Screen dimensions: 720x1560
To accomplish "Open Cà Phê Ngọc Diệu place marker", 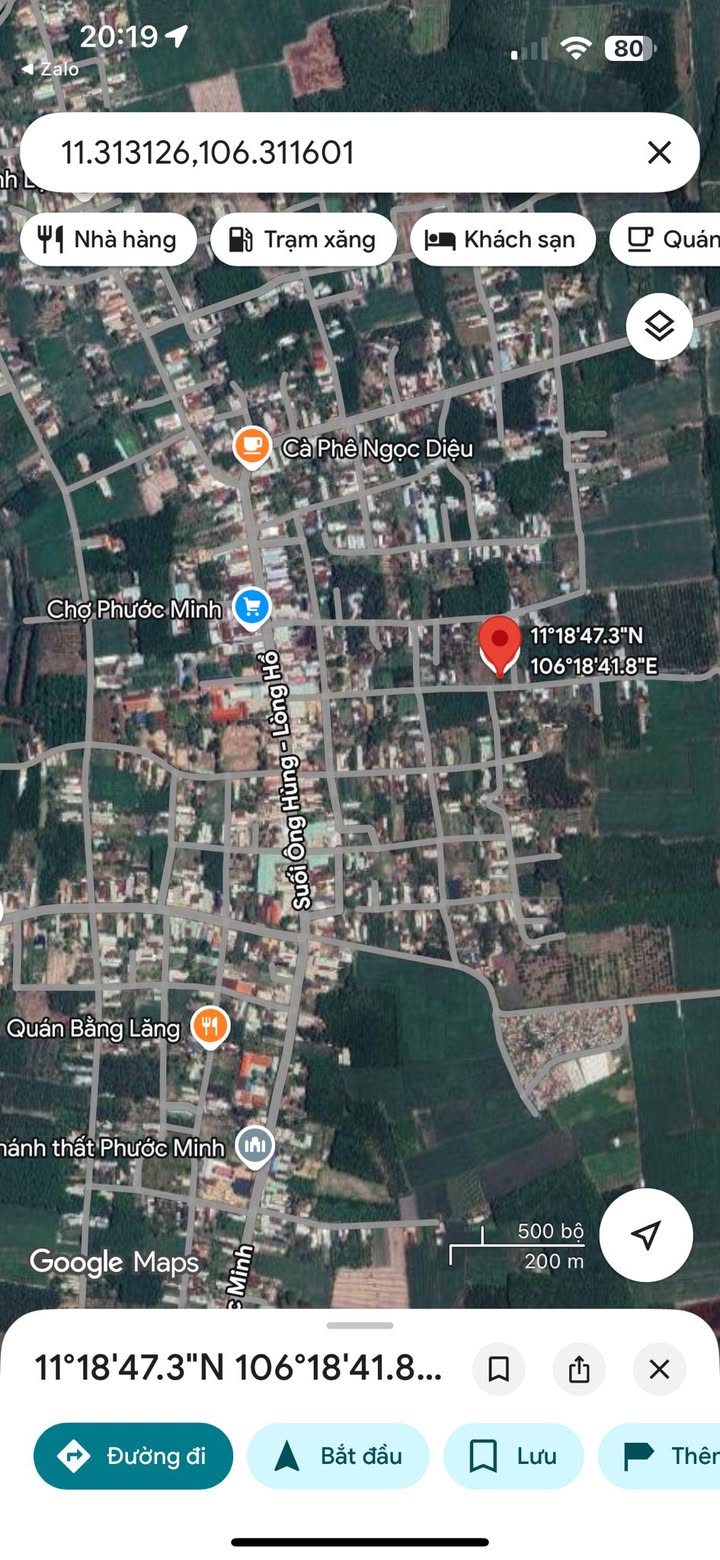I will pos(251,447).
